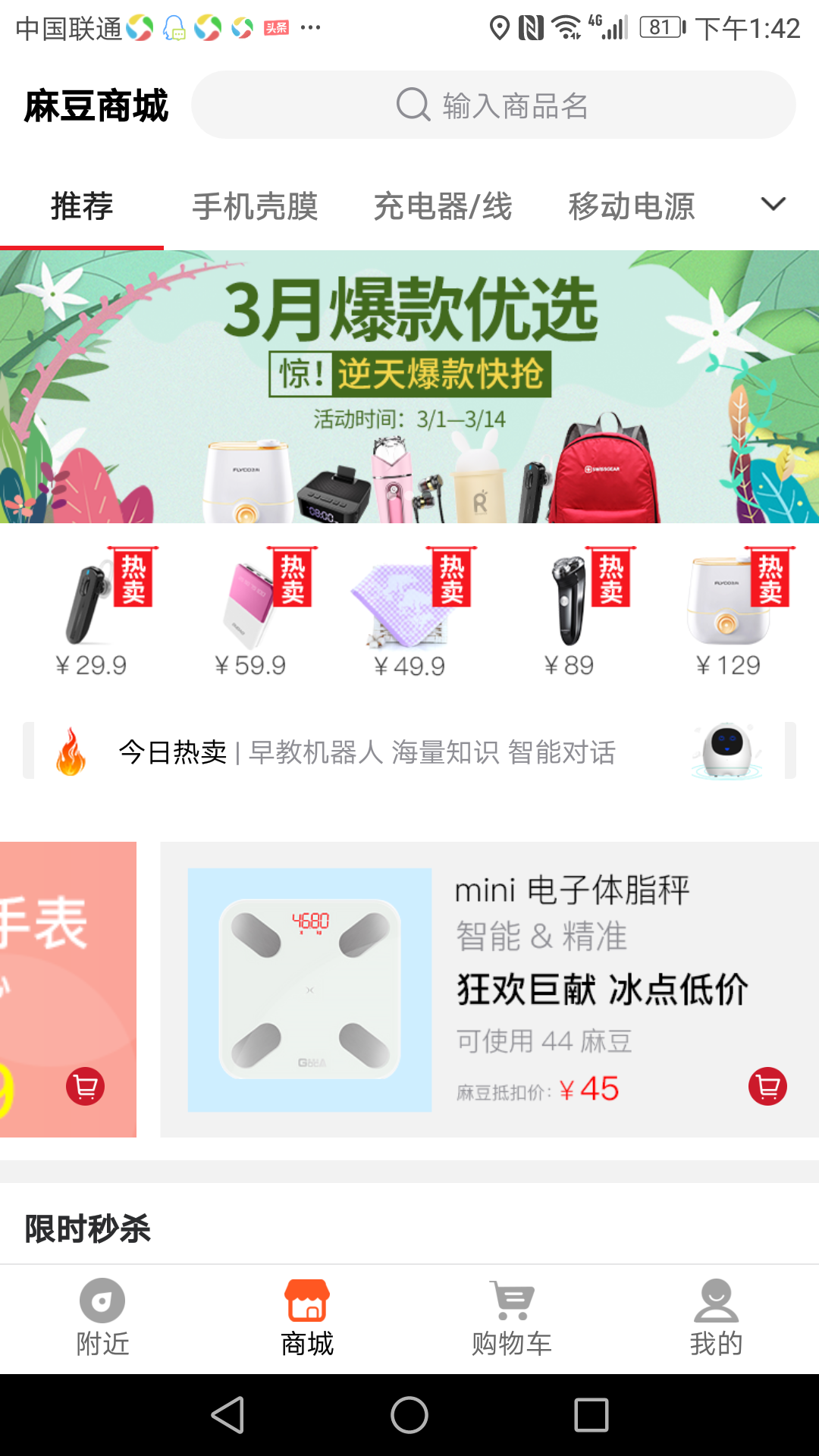This screenshot has height=1456, width=819.
Task: Add mini 电子体脂秤 to cart
Action: click(767, 1087)
